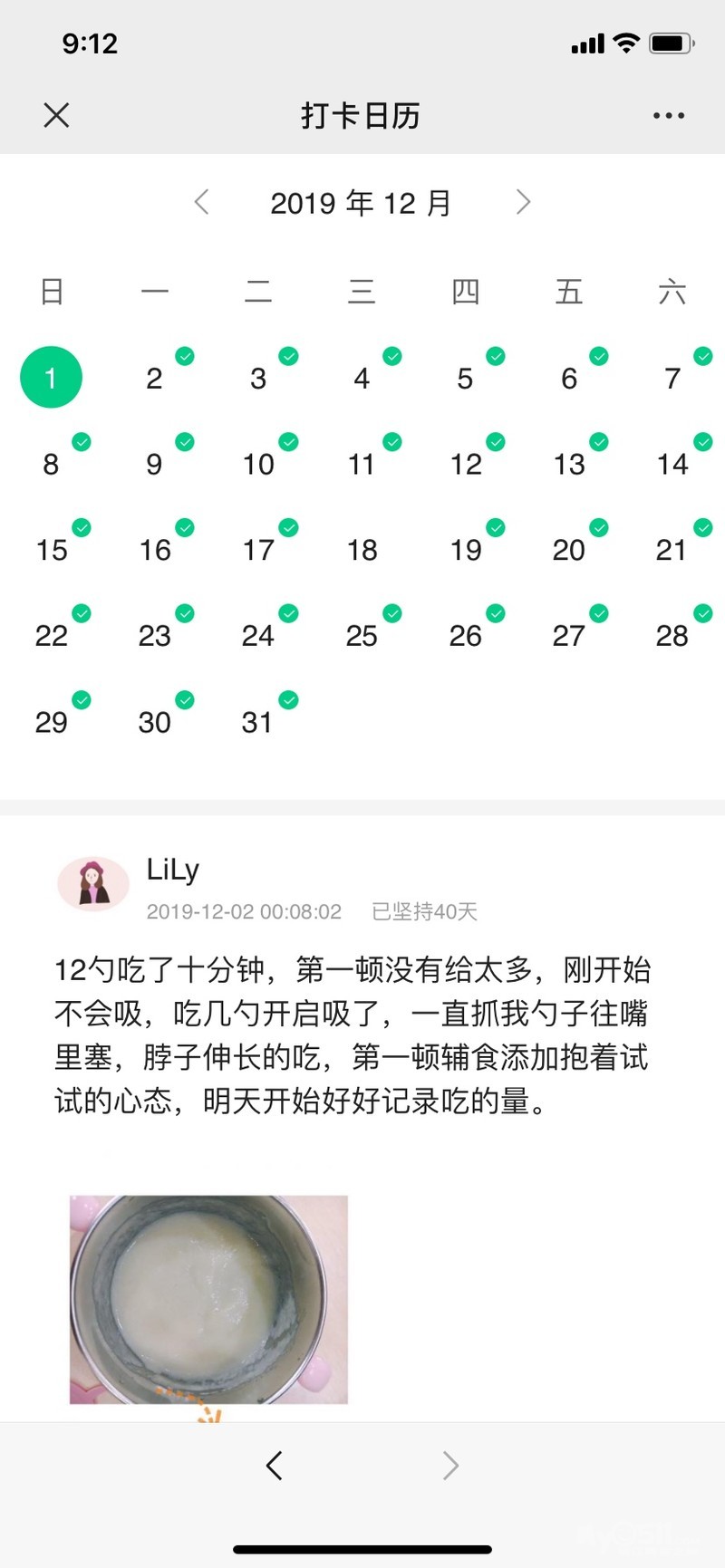Choose December 31 on the calendar
Viewport: 725px width, 1568px height.
tap(257, 722)
